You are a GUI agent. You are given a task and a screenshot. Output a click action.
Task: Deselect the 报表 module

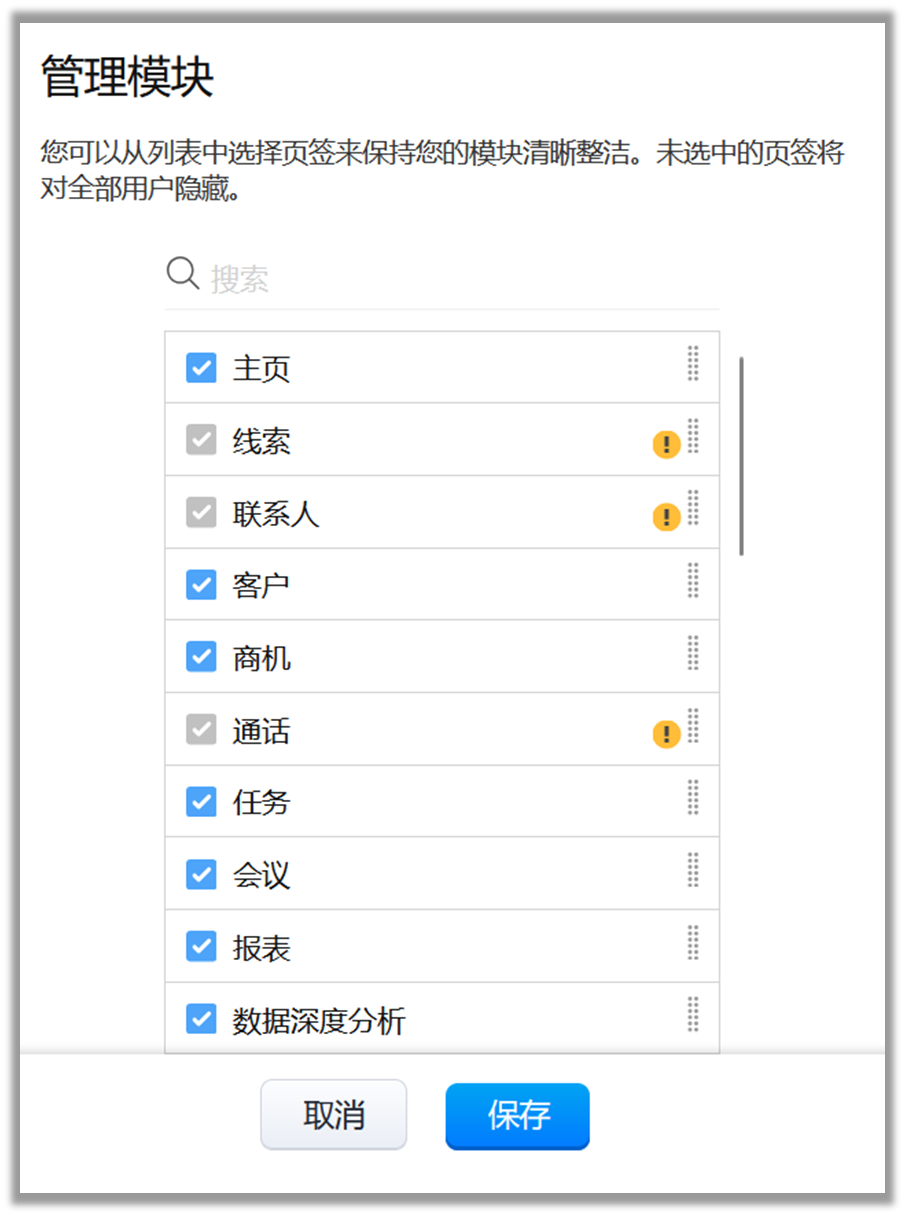(201, 946)
